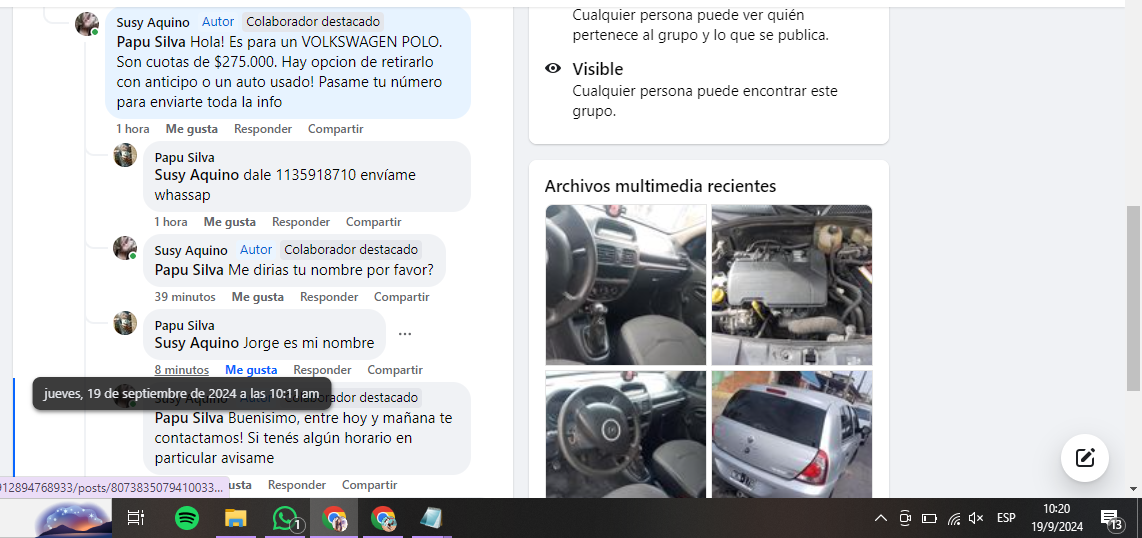View the steering wheel photo
The height and width of the screenshot is (538, 1142).
(x=626, y=435)
